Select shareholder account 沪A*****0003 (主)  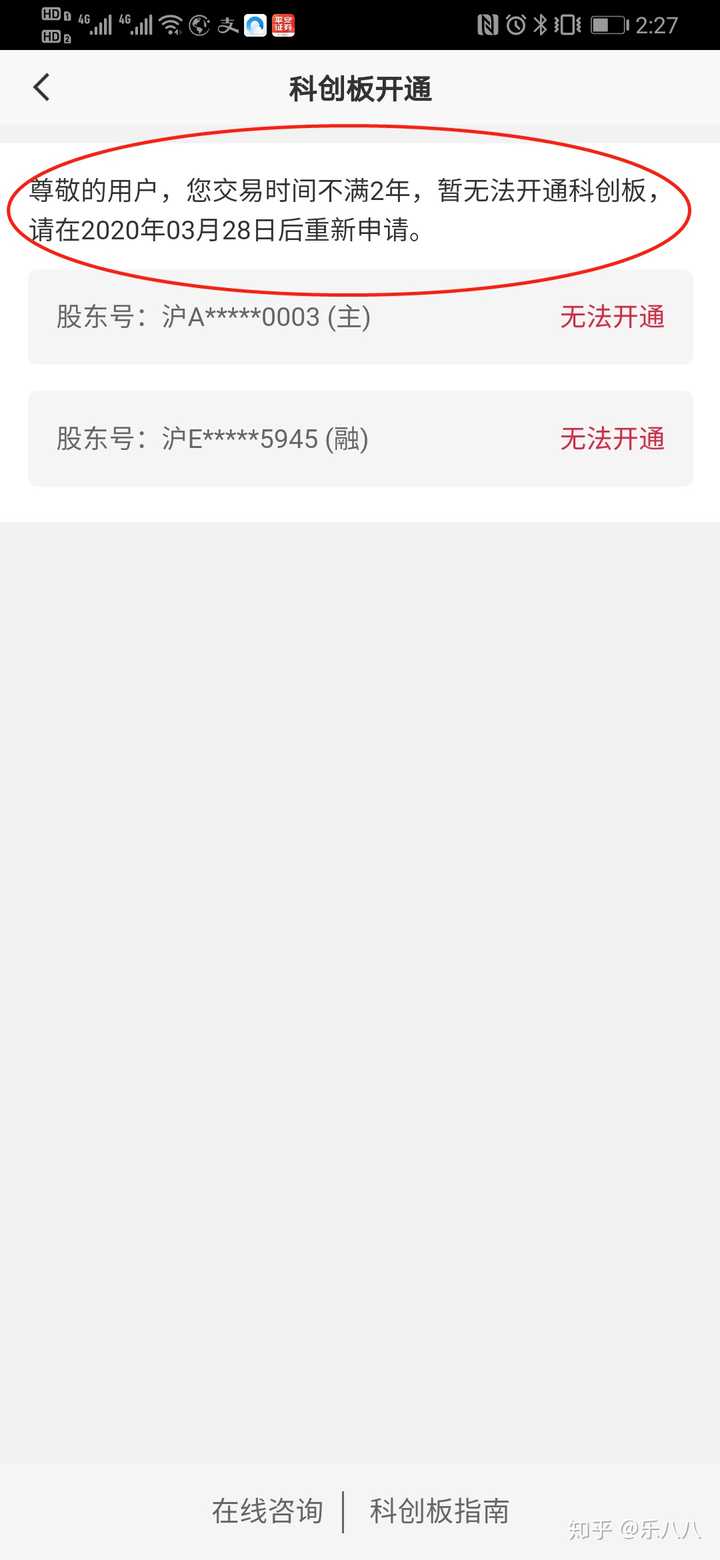point(360,317)
